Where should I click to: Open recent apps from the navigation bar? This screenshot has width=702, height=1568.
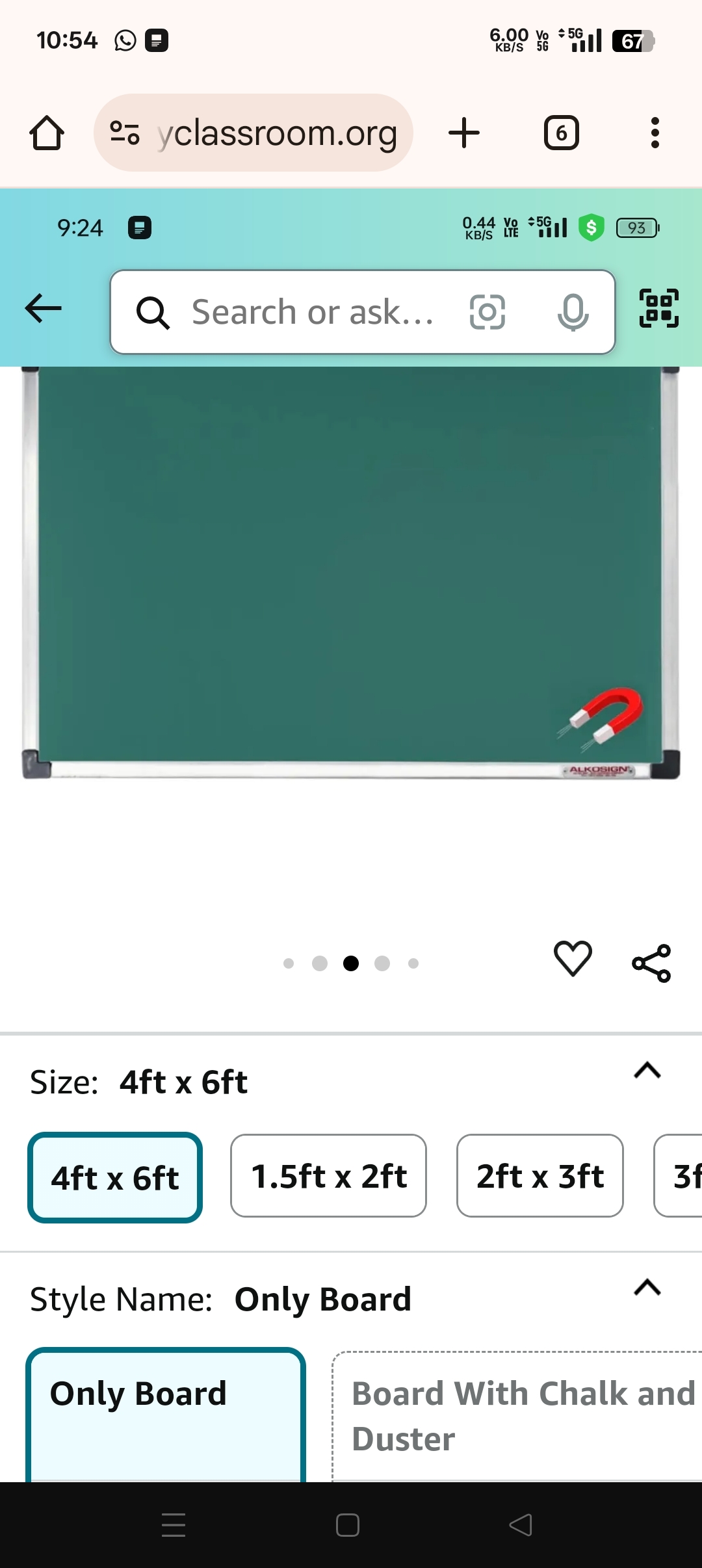(174, 1524)
